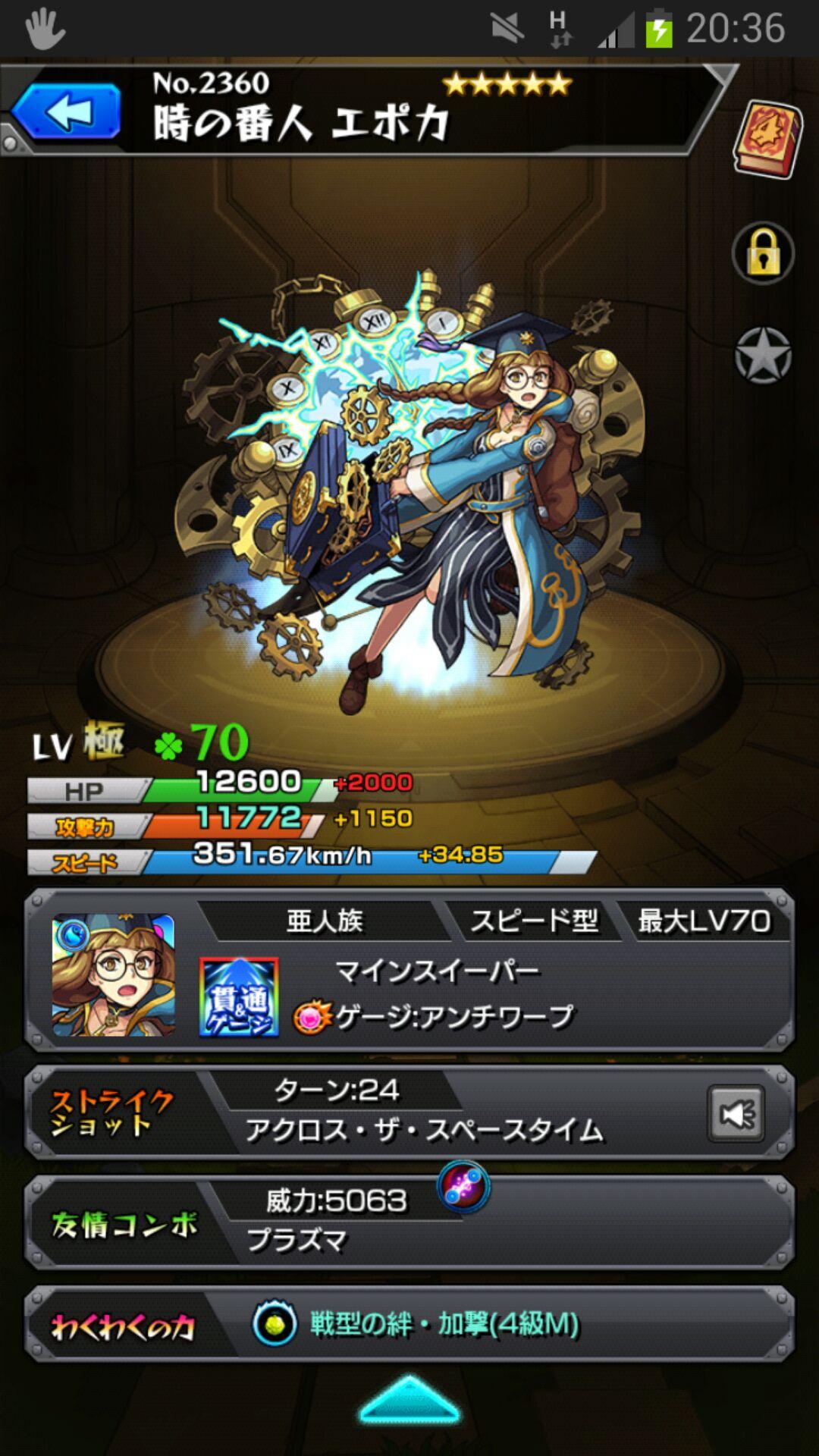Image resolution: width=819 pixels, height=1456 pixels.
Task: Mark monster as favorite with star icon
Action: 763,356
